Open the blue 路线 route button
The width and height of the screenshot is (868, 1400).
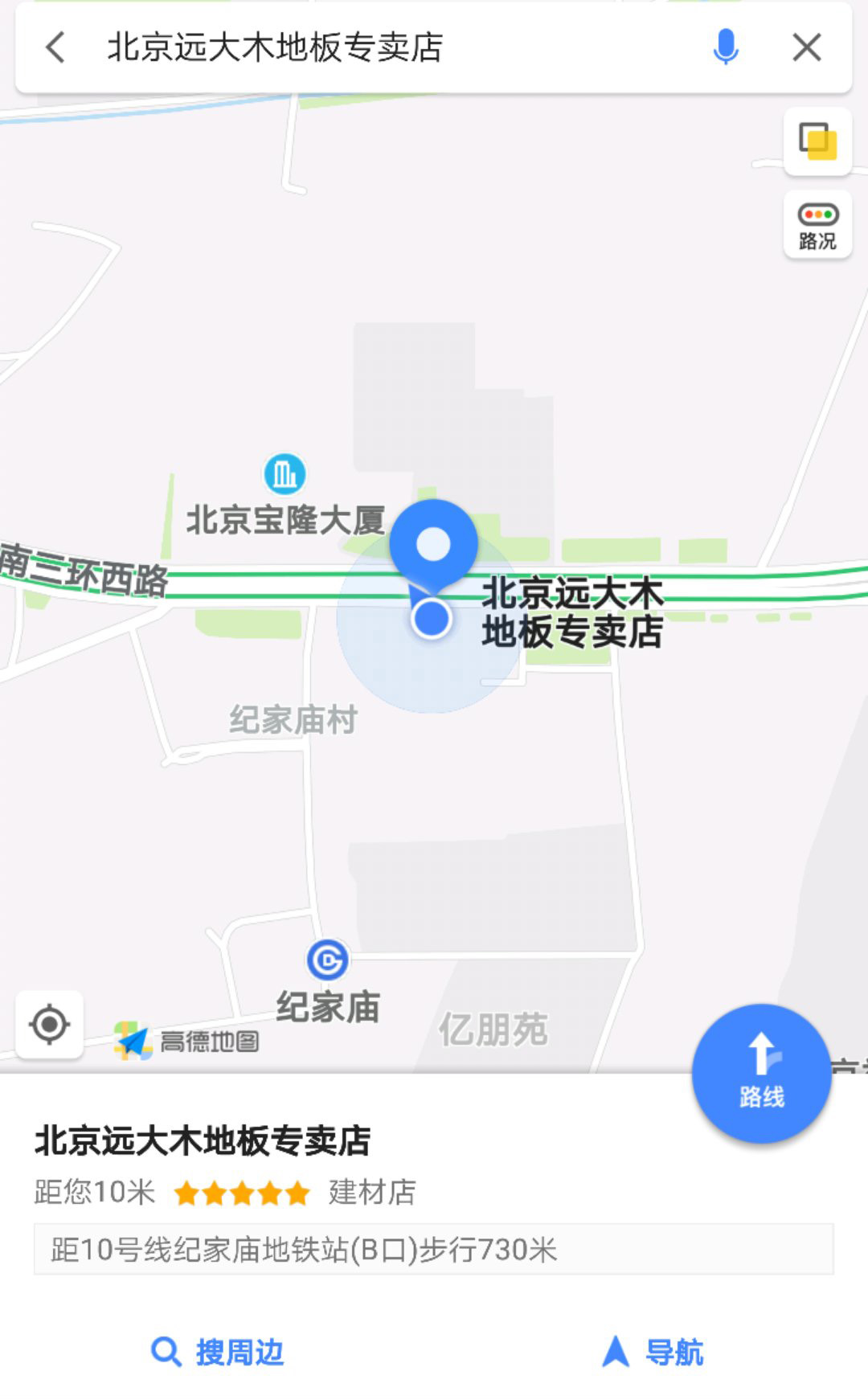click(761, 1073)
